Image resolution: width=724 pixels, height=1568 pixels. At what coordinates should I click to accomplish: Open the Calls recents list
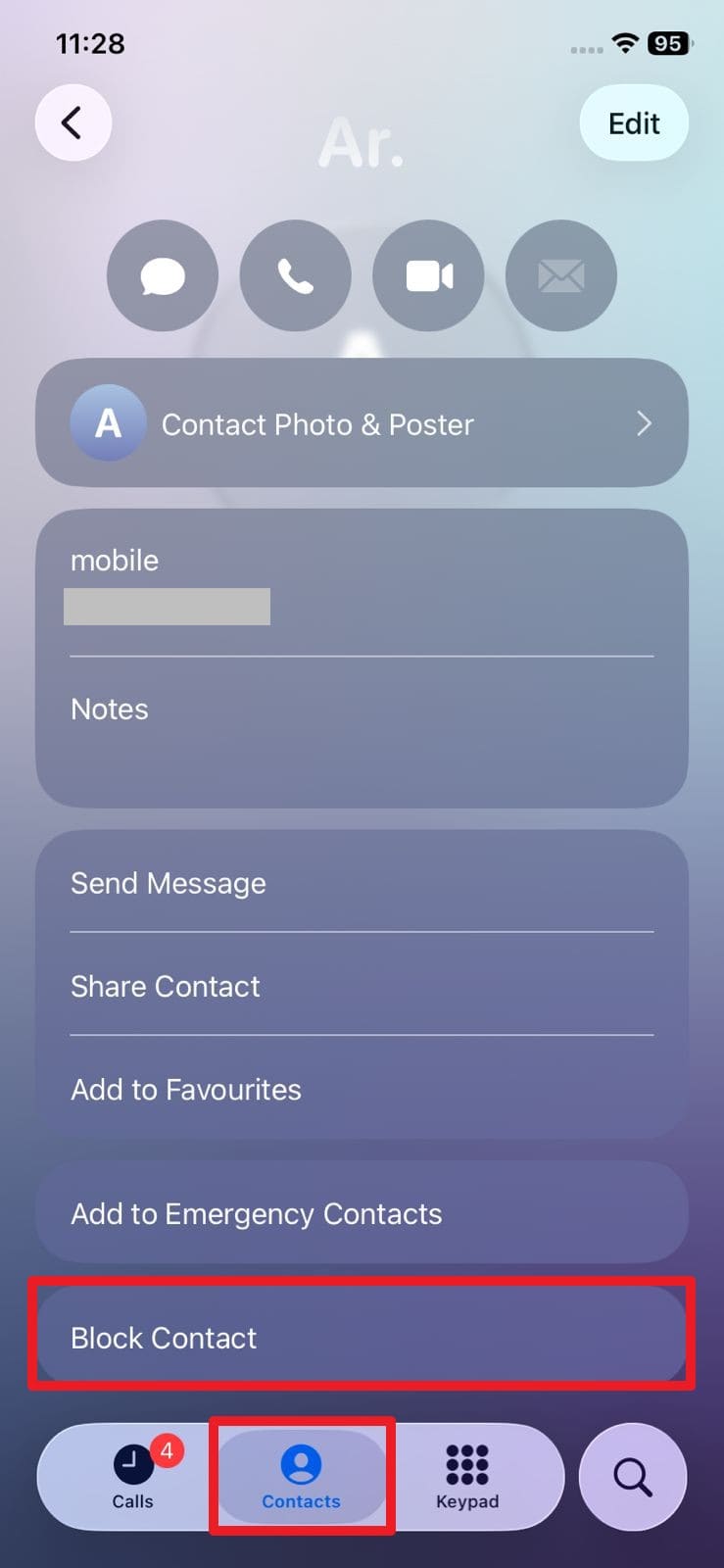[132, 1477]
